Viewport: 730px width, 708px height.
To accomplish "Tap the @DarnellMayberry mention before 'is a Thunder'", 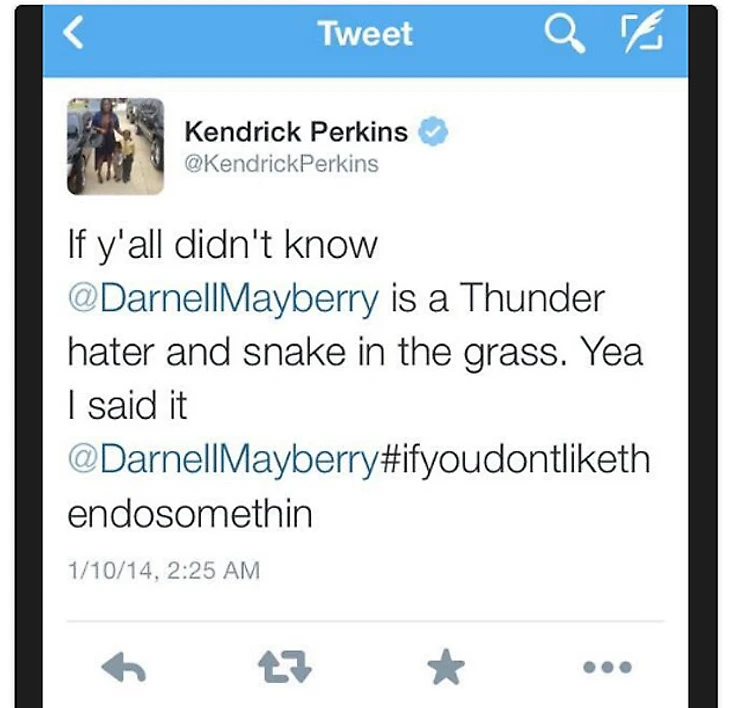I will coord(225,299).
